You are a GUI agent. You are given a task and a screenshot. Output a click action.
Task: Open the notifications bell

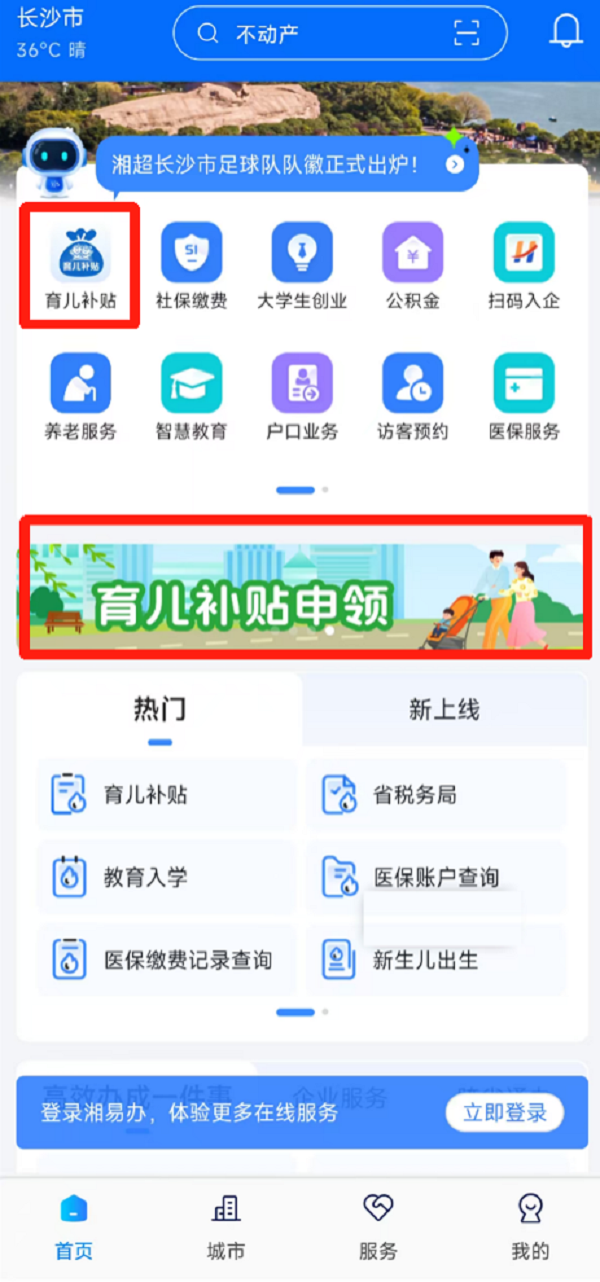[x=566, y=32]
